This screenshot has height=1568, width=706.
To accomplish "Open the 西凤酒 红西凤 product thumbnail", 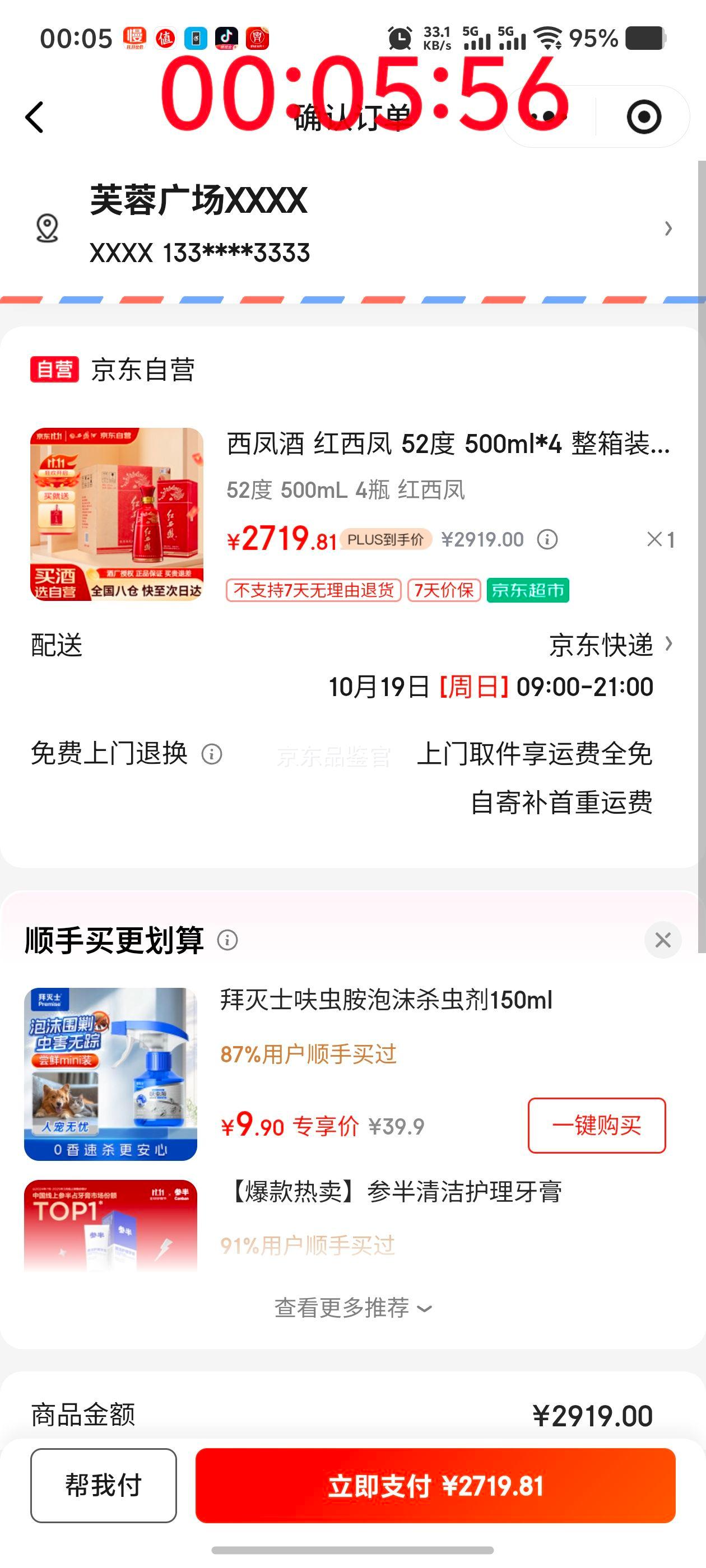I will pos(117,514).
